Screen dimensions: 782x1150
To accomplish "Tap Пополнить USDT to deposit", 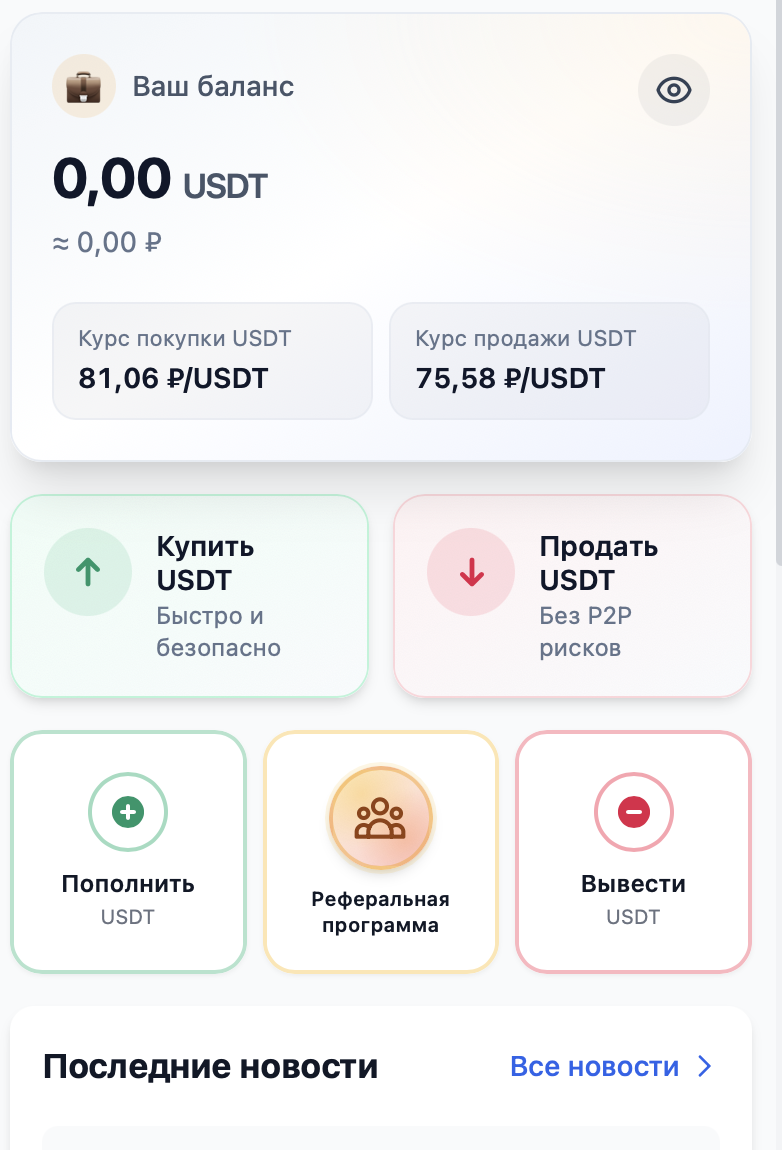I will point(128,851).
